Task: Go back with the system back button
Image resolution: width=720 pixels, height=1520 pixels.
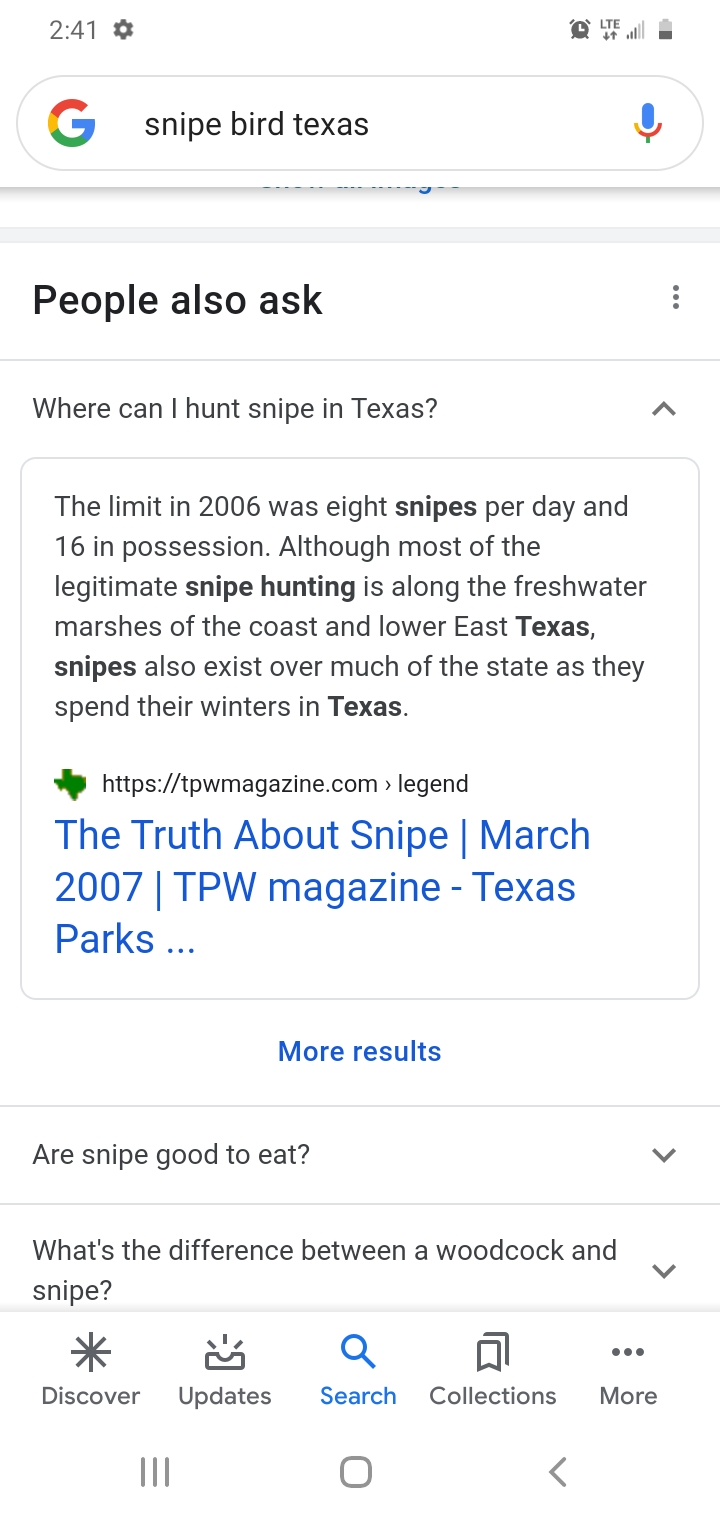Action: click(x=558, y=1472)
